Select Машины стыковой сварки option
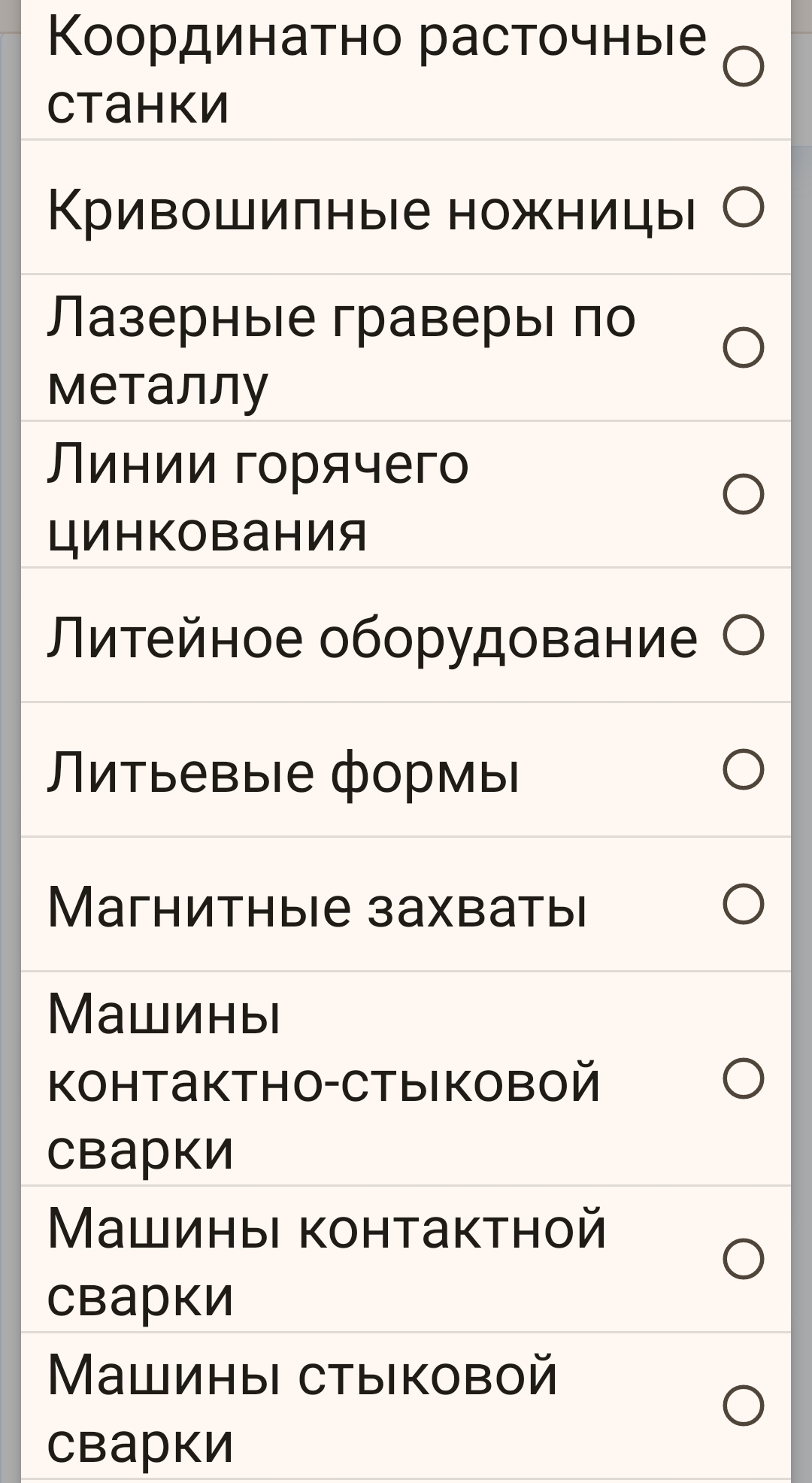812x1483 pixels. coord(743,1406)
